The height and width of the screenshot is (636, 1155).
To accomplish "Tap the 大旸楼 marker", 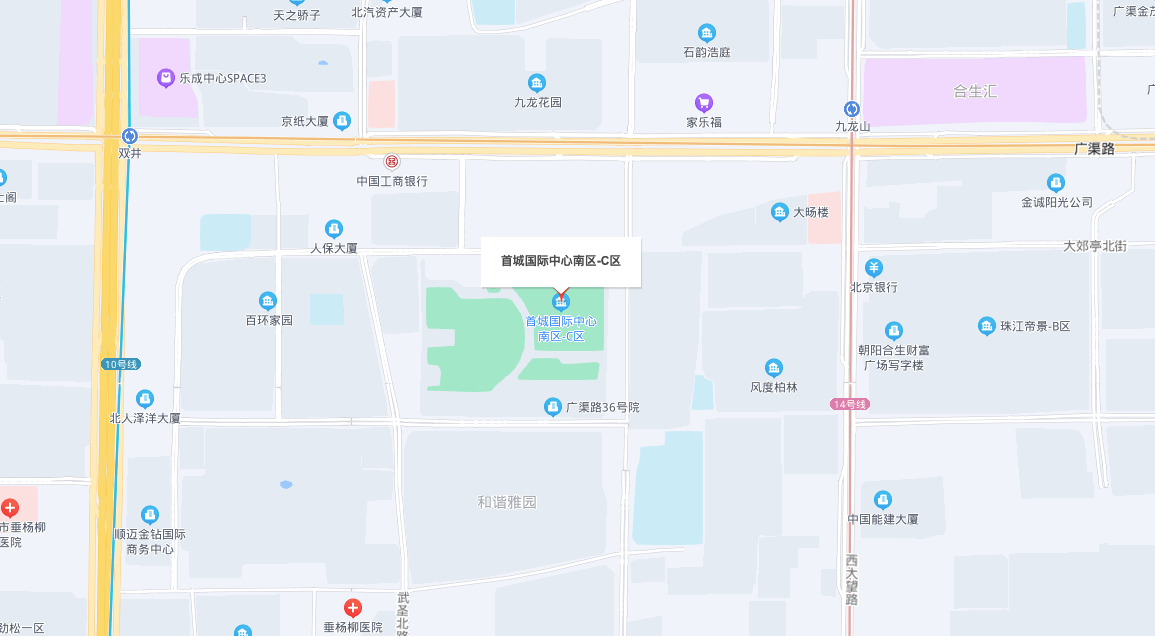I will 780,212.
